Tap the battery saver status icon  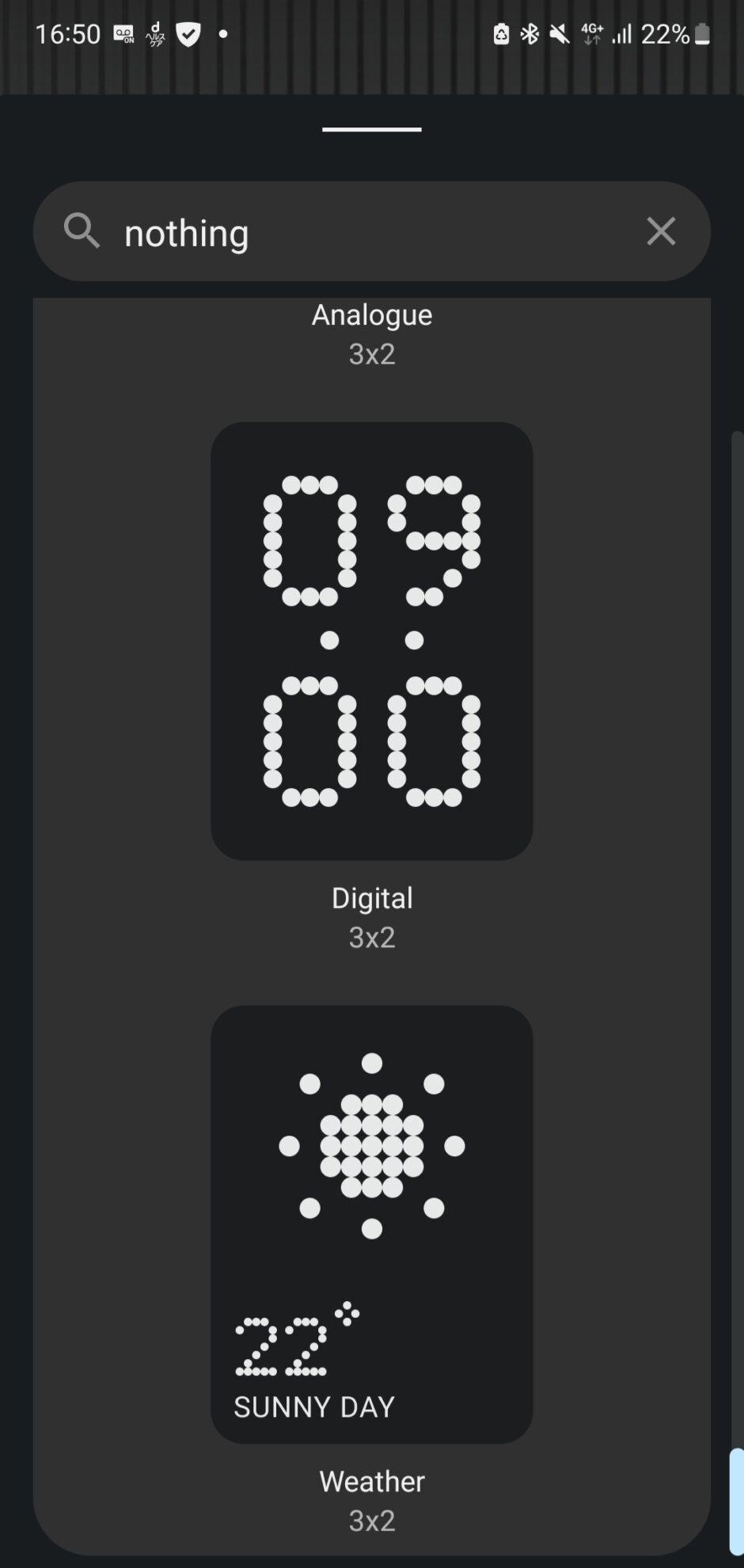pos(501,34)
